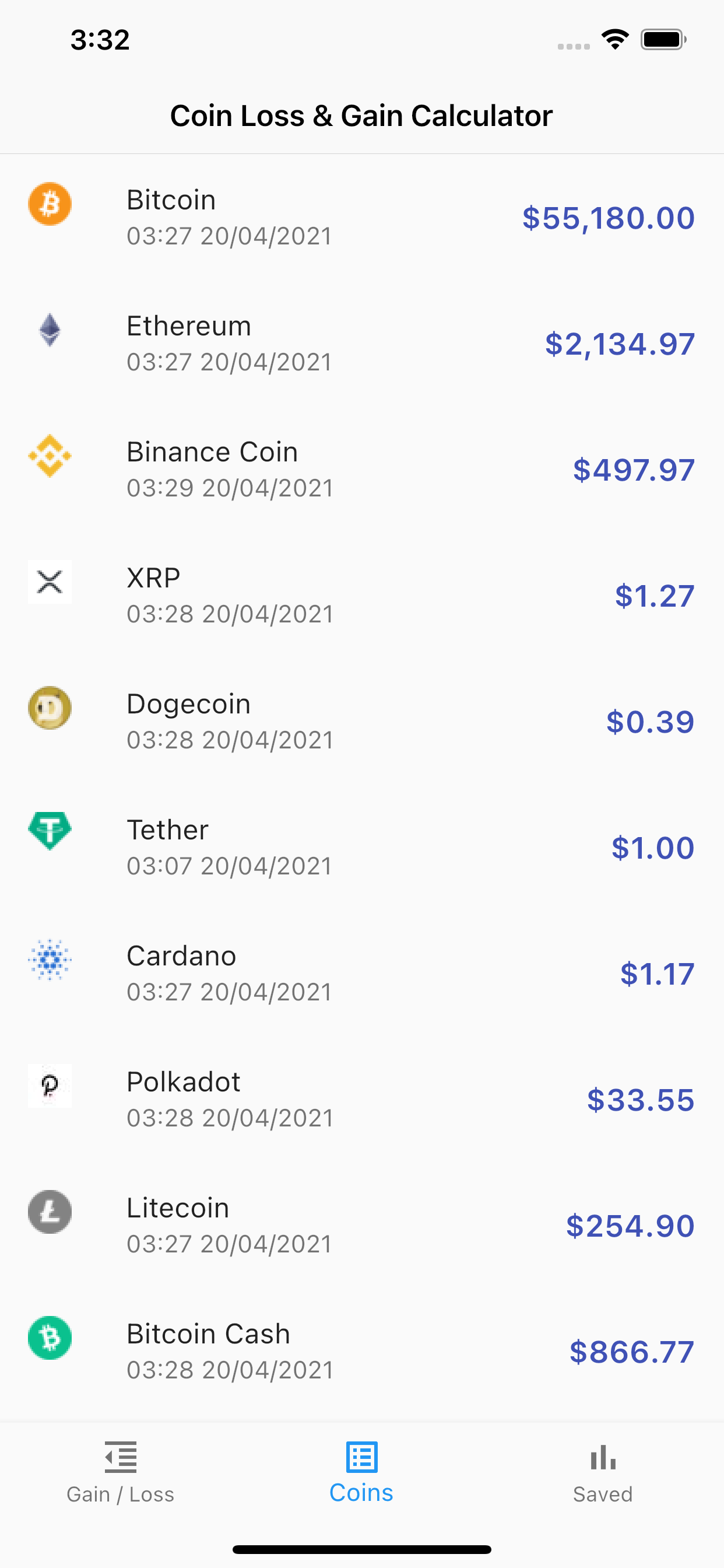Open the Binance Coin entry
Viewport: 724px width, 1568px height.
pos(362,470)
